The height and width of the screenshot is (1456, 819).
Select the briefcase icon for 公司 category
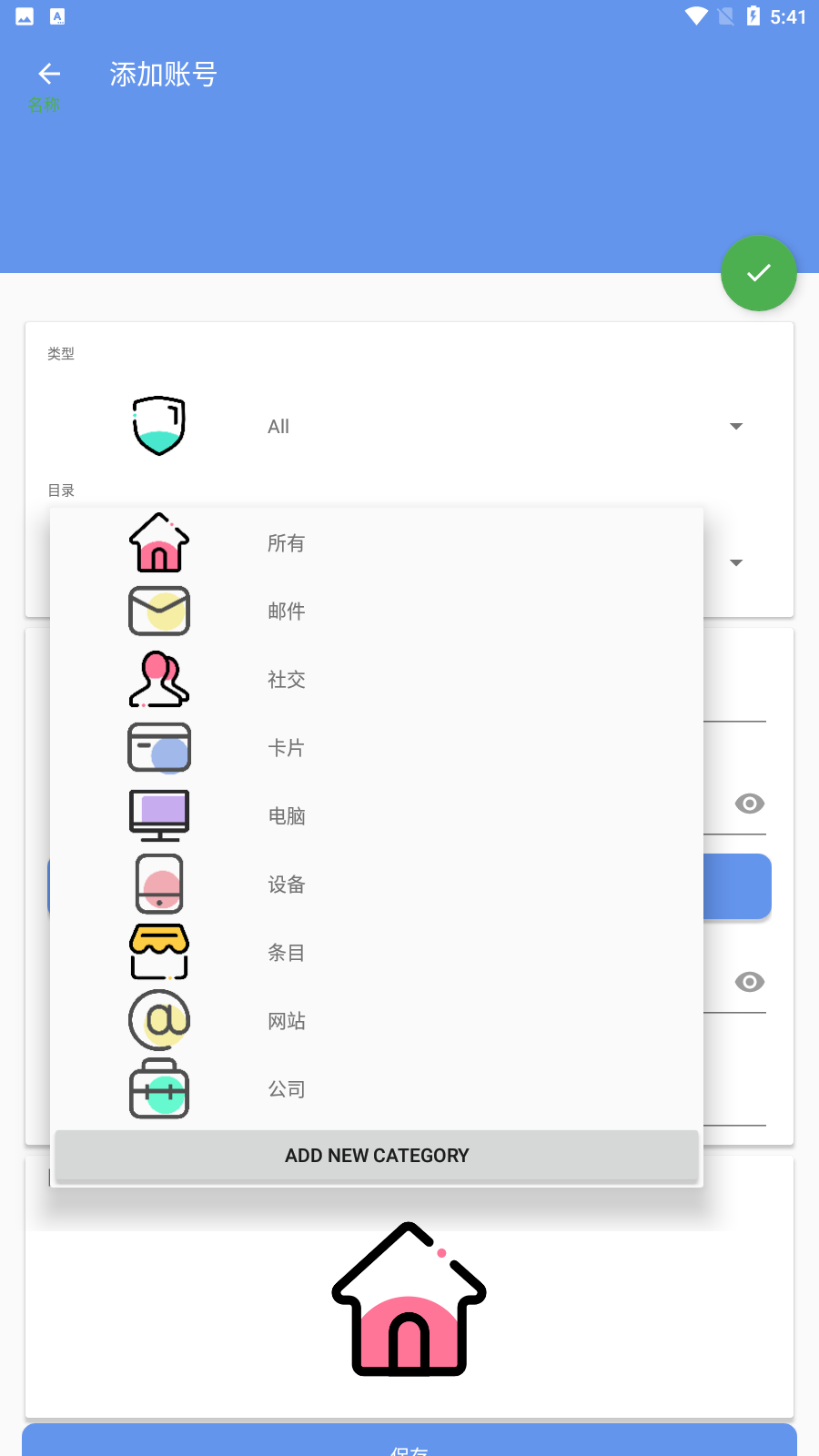[x=158, y=1088]
